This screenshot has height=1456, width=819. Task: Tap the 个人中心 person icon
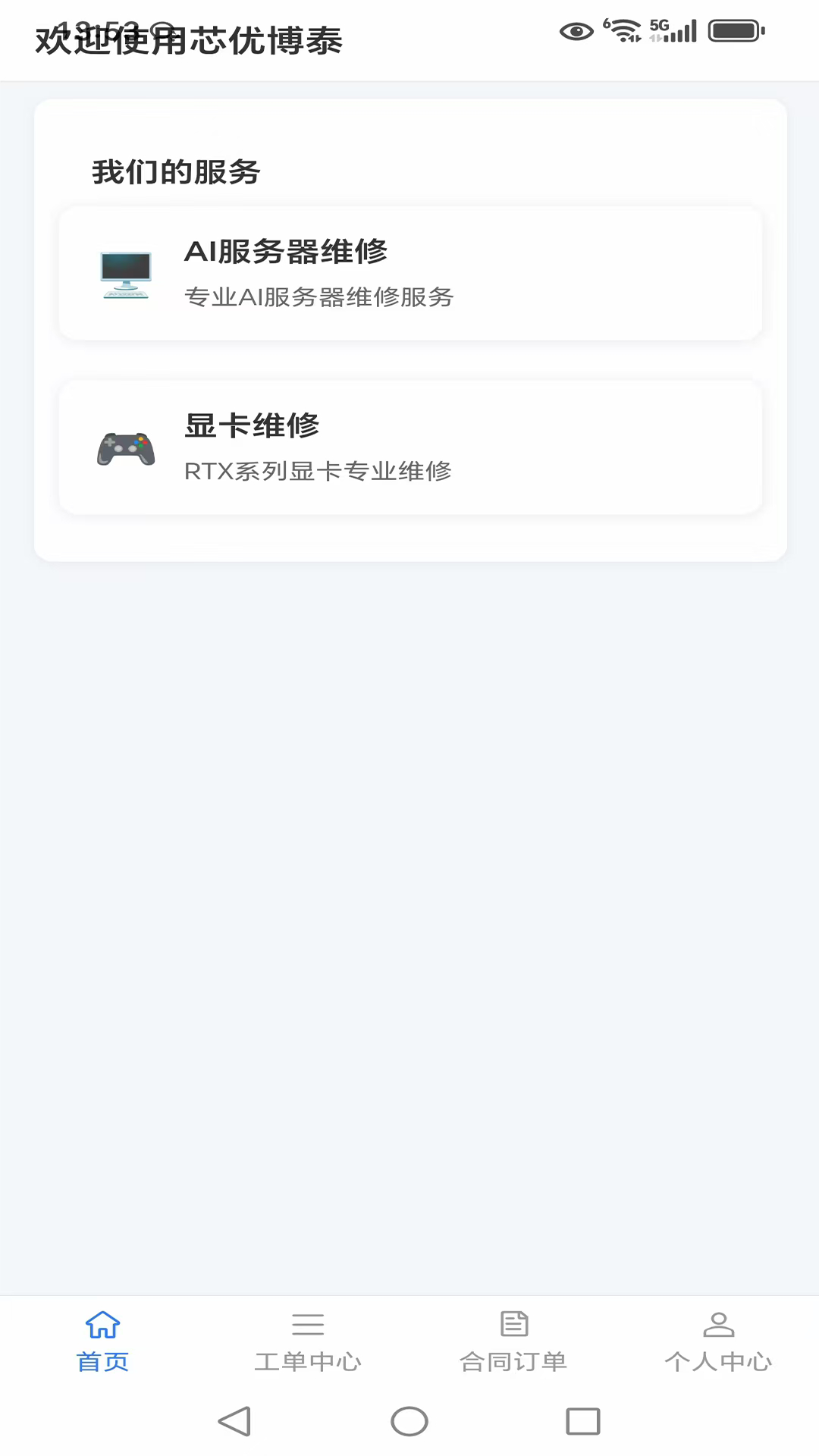[719, 1324]
